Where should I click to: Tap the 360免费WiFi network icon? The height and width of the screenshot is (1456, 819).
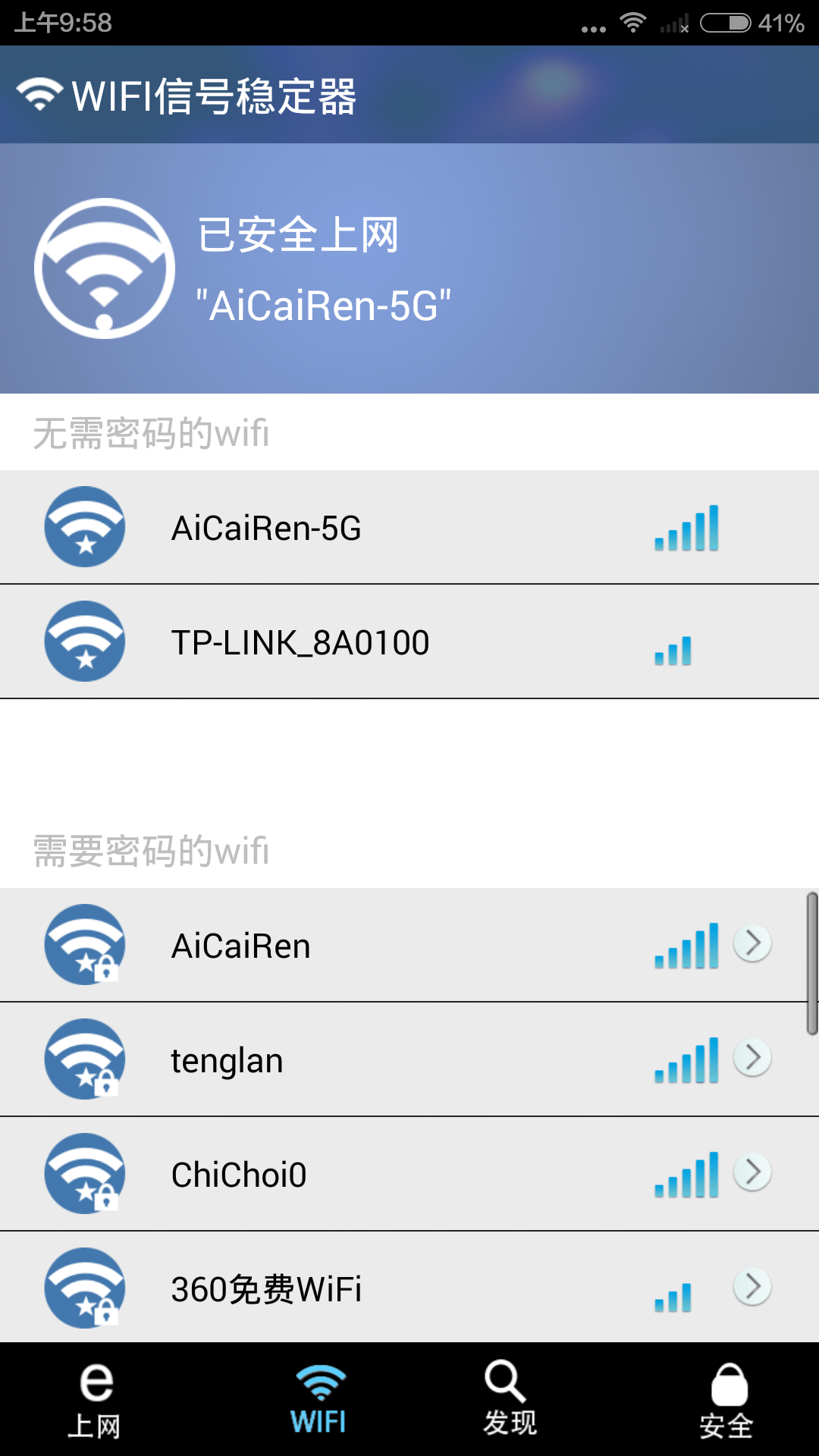coord(85,1288)
